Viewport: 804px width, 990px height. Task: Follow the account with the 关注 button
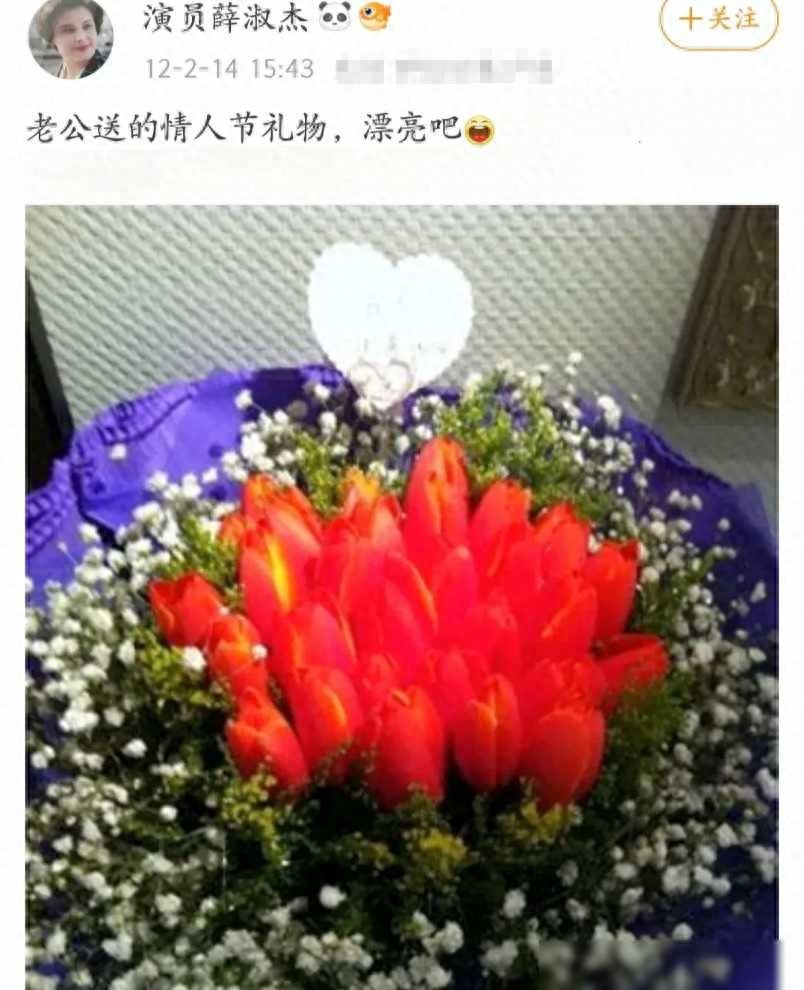(x=718, y=19)
